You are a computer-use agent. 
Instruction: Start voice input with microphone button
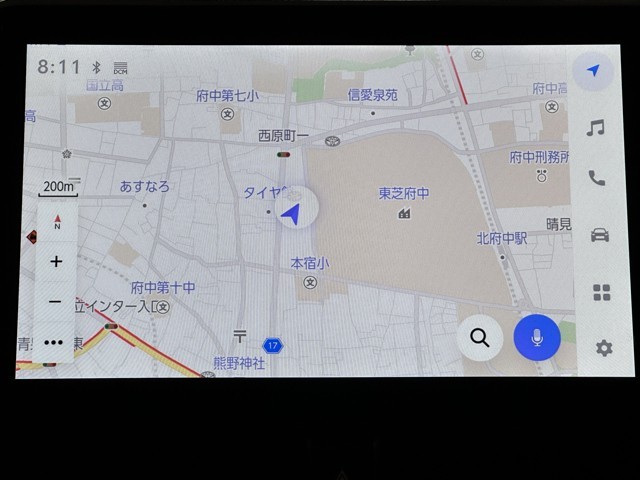point(537,338)
